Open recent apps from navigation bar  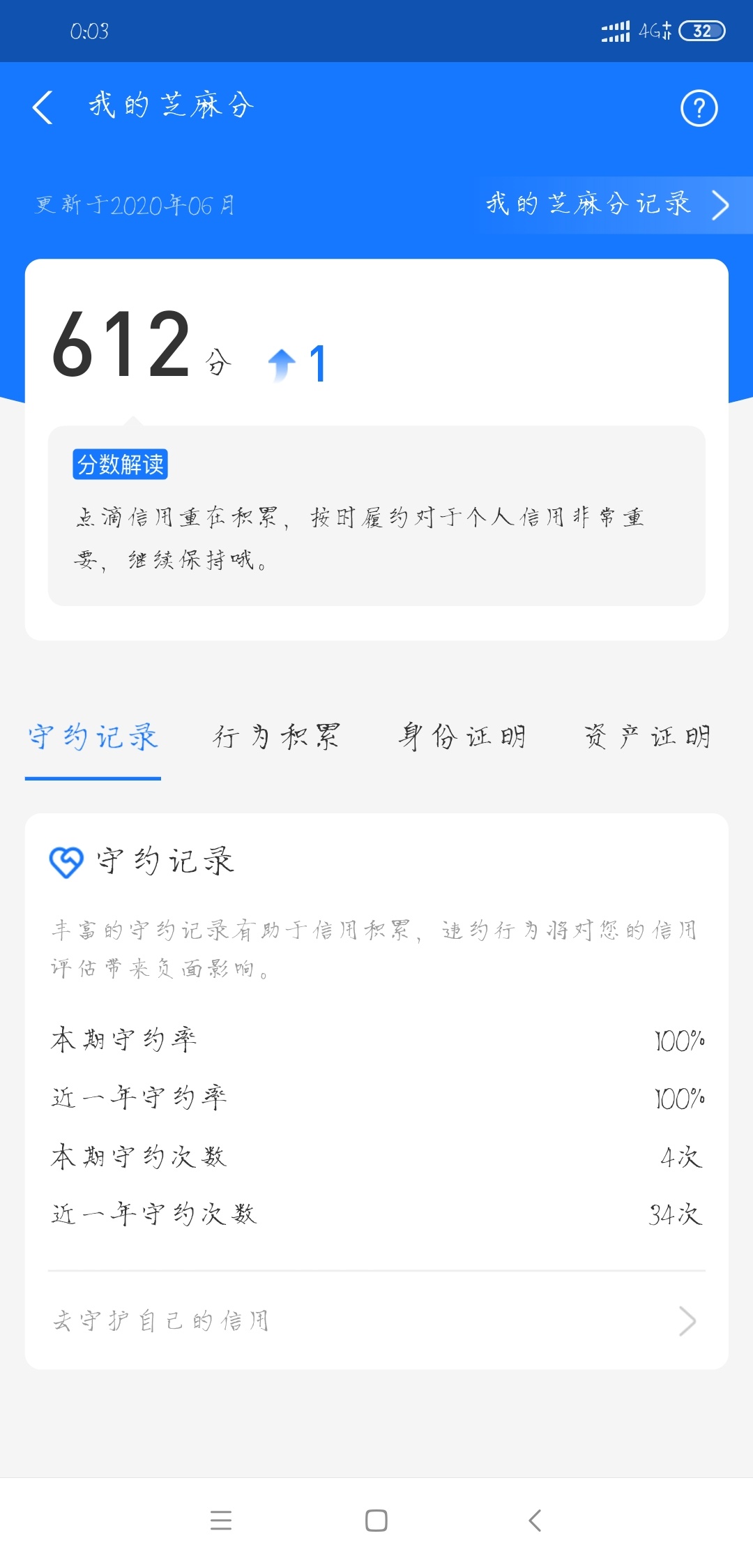(221, 1521)
